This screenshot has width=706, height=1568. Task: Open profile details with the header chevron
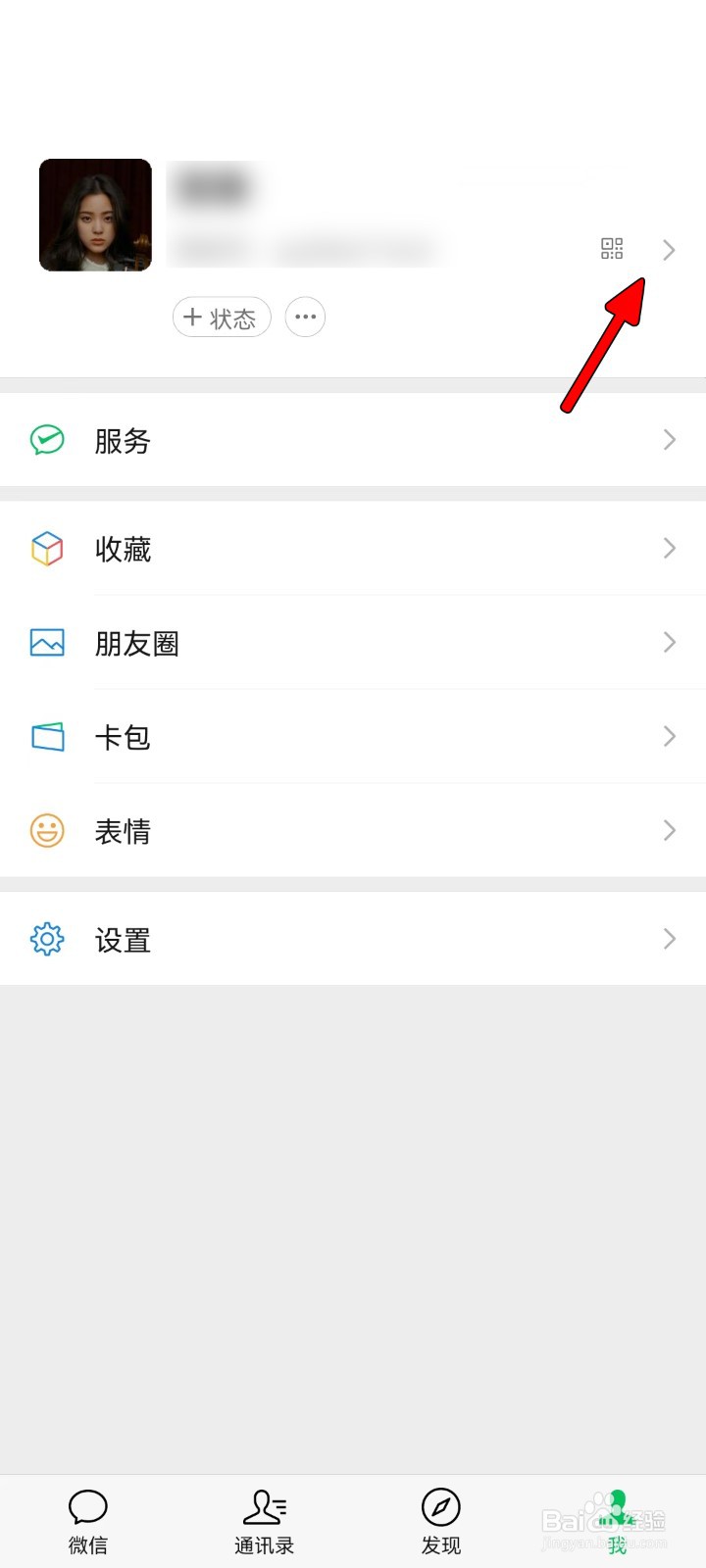tap(669, 250)
